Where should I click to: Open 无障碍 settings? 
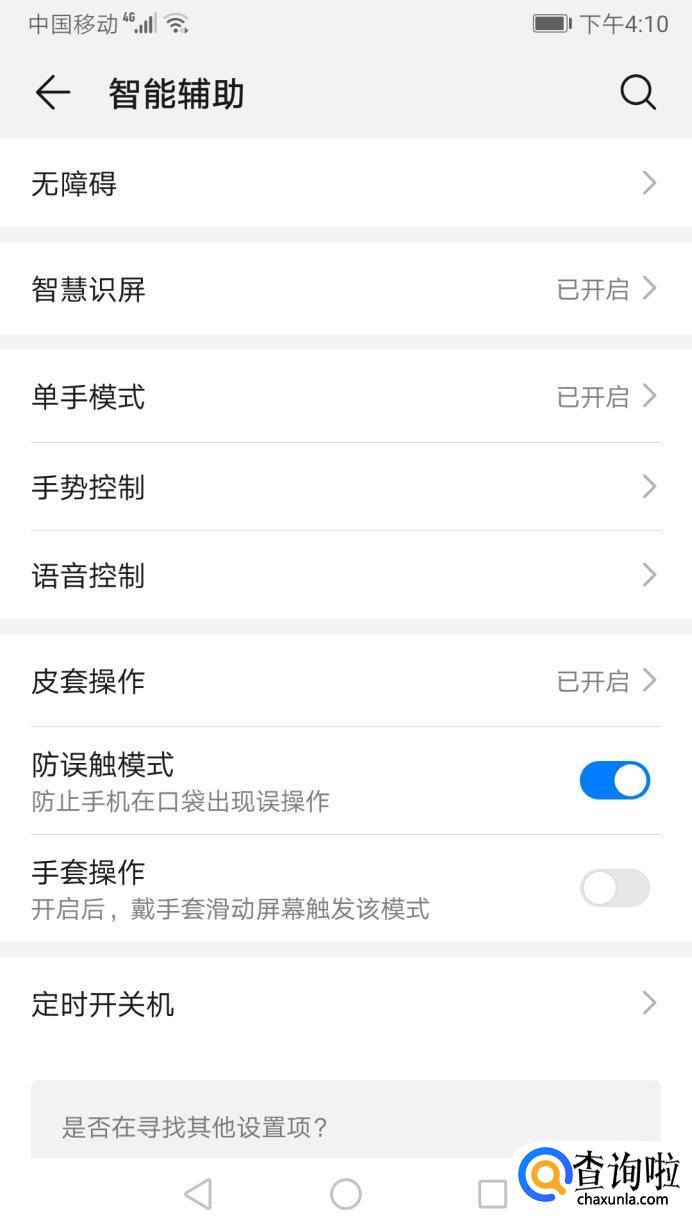pos(345,184)
